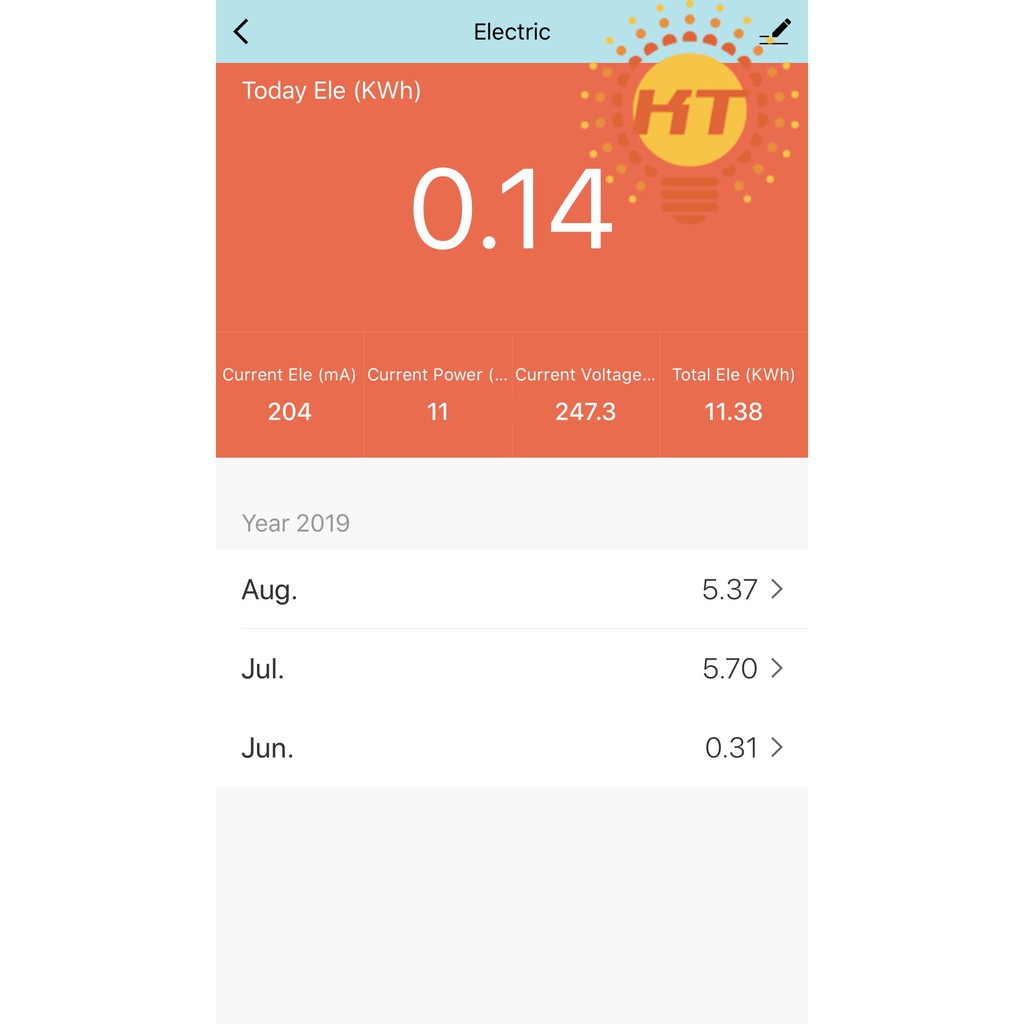Open August electricity usage details

(511, 589)
